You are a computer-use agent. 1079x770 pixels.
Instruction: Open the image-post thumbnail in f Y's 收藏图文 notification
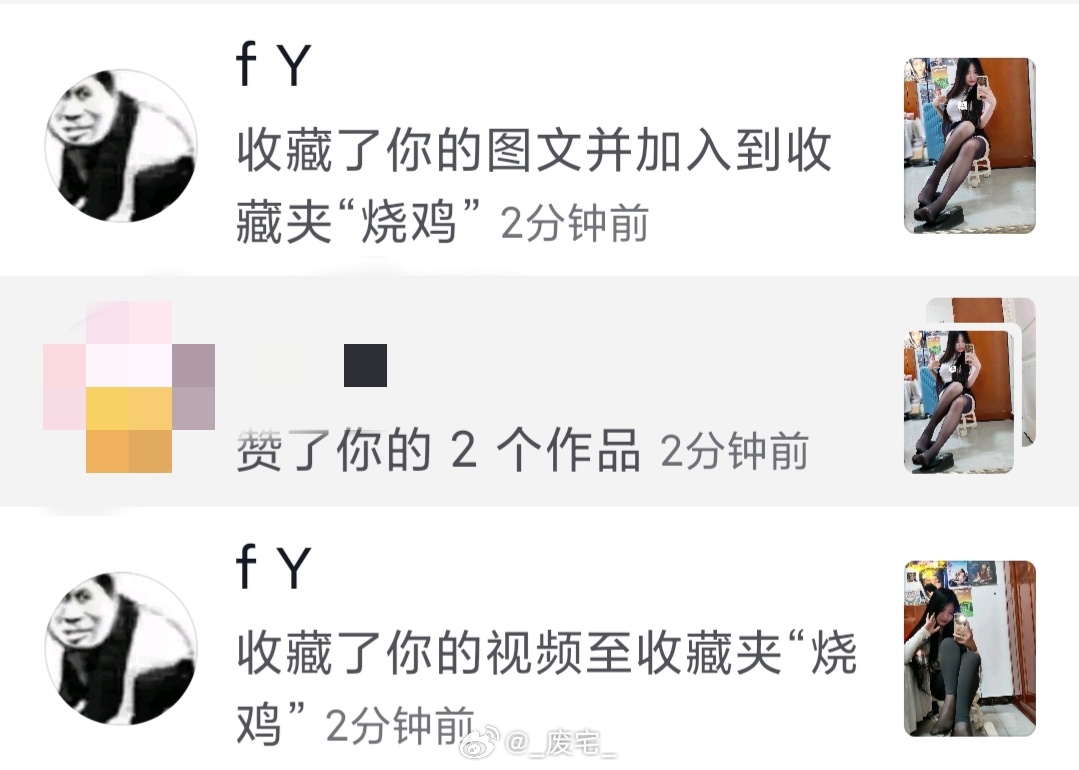click(969, 146)
